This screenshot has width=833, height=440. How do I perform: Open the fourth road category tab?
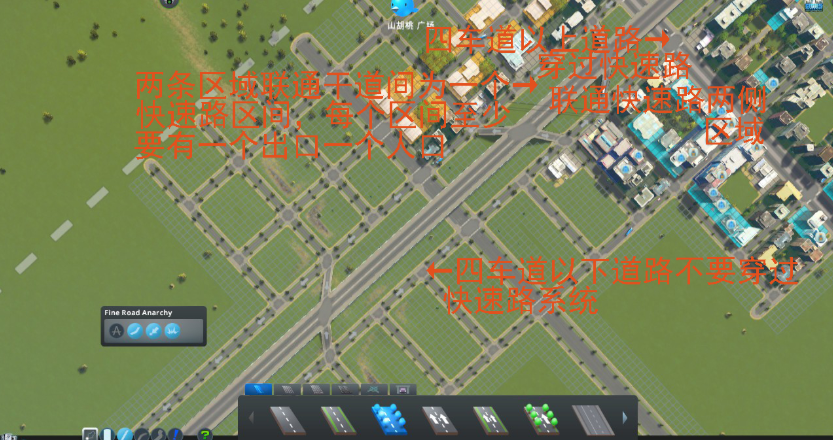(x=345, y=389)
